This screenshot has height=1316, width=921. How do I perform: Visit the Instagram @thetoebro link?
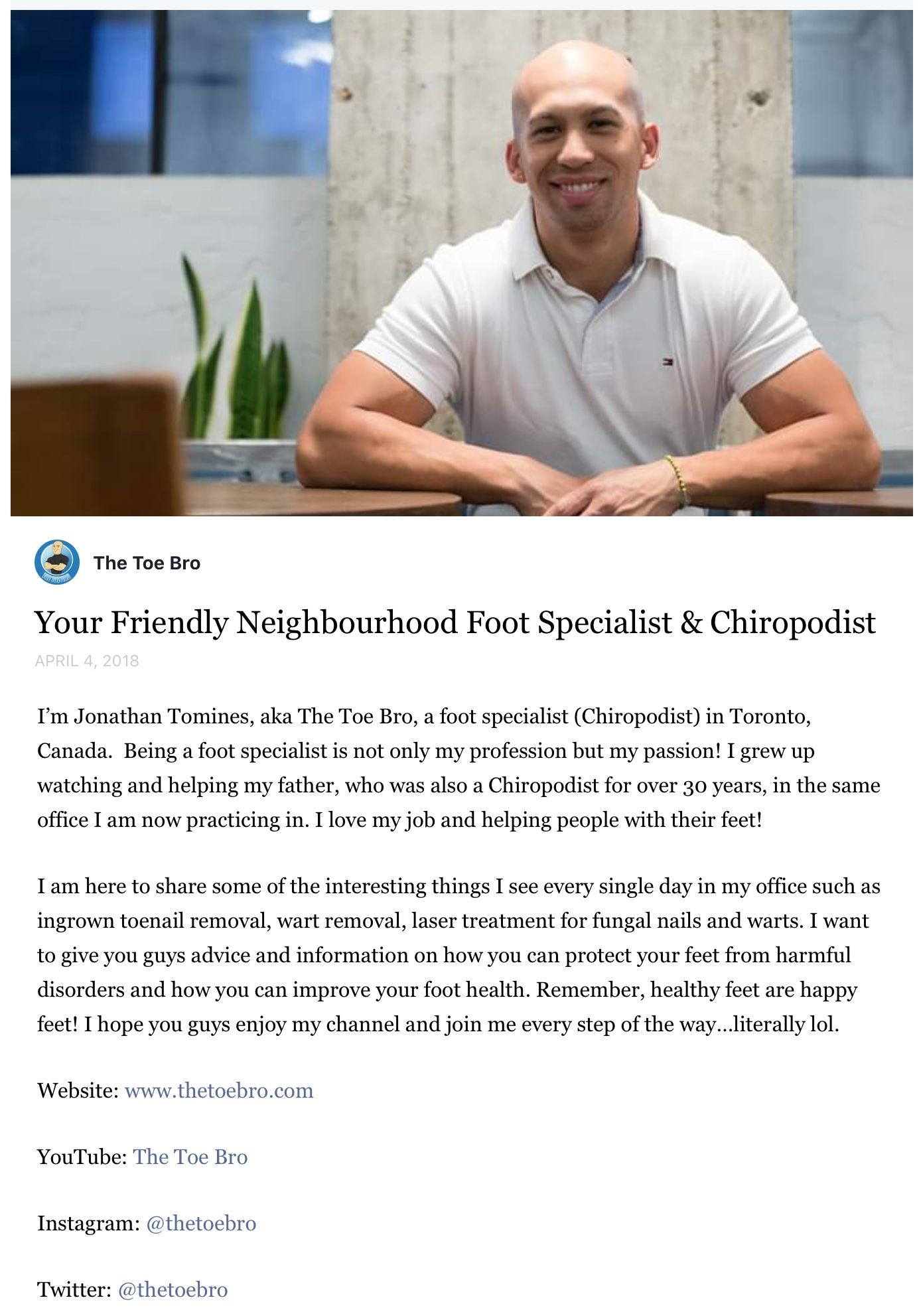[x=200, y=1223]
